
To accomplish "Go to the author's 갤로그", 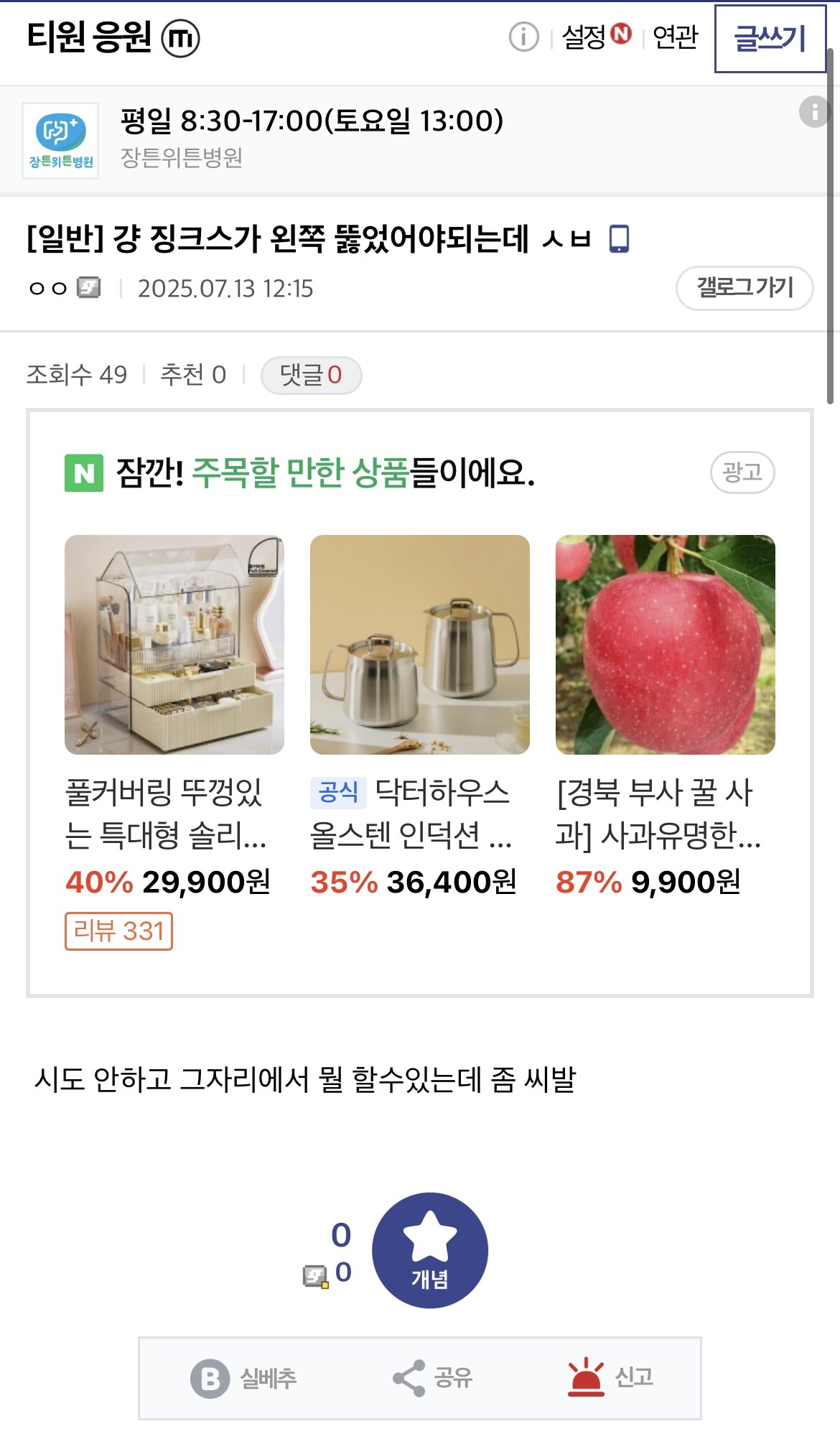I will coord(744,288).
